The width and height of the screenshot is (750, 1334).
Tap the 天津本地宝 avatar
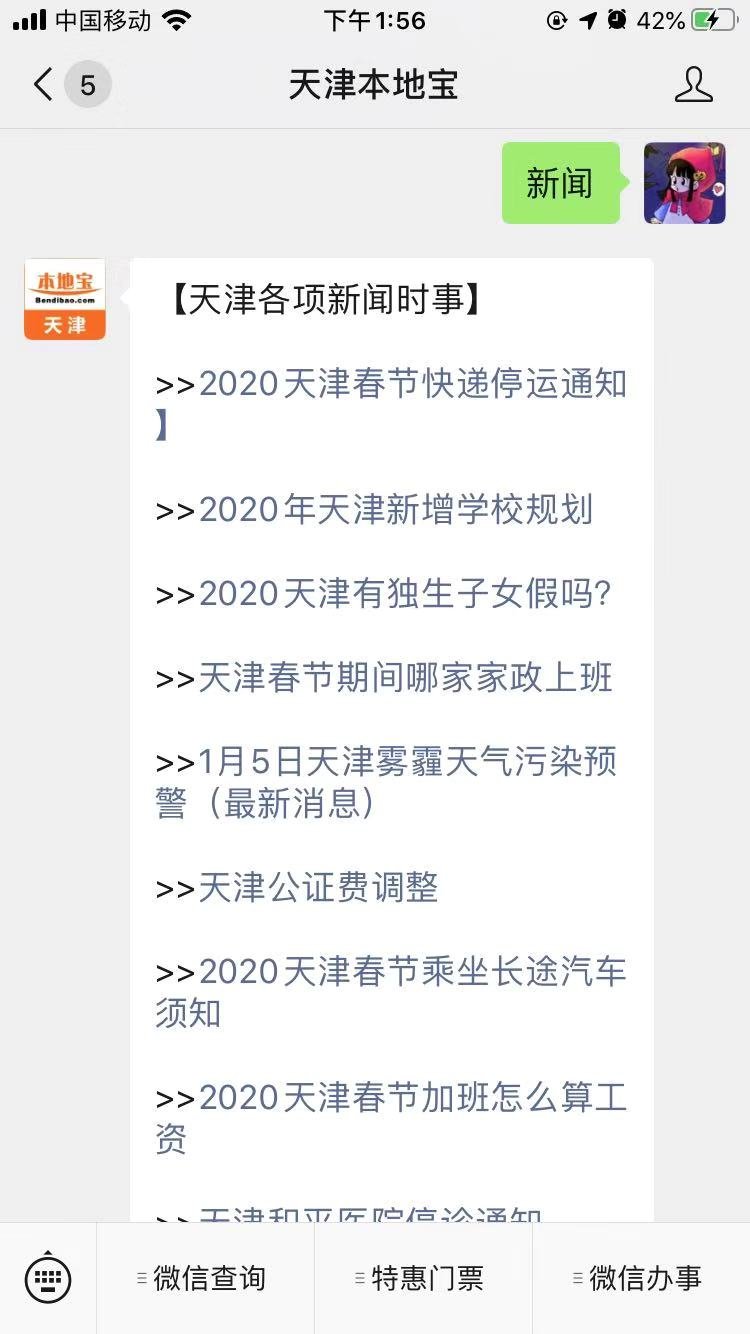click(65, 299)
